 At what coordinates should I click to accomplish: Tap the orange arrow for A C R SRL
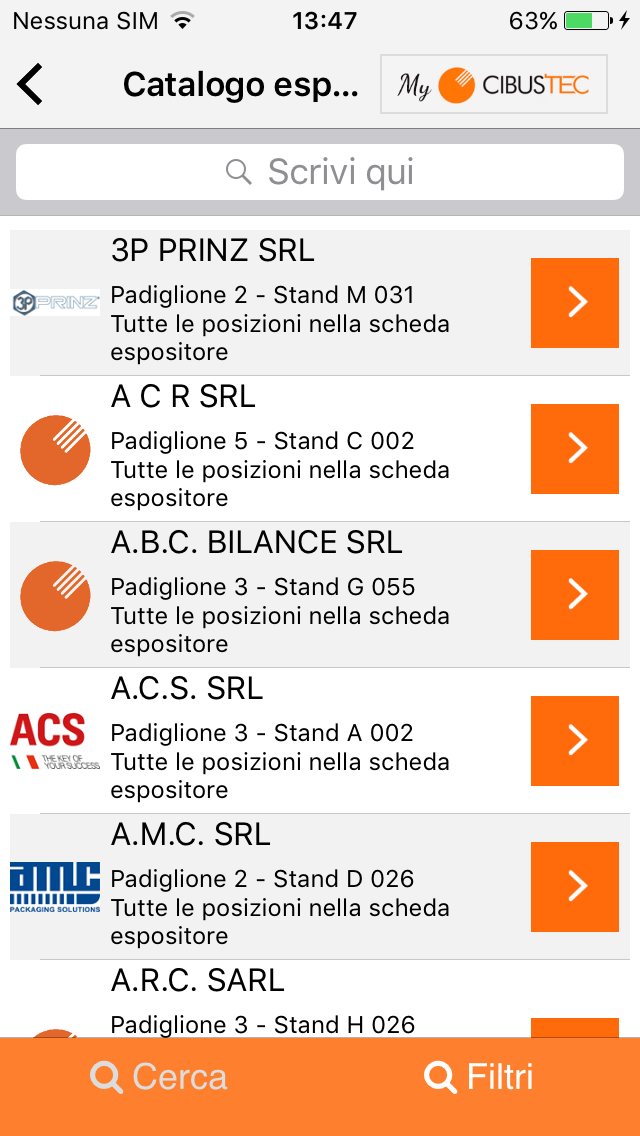tap(574, 448)
